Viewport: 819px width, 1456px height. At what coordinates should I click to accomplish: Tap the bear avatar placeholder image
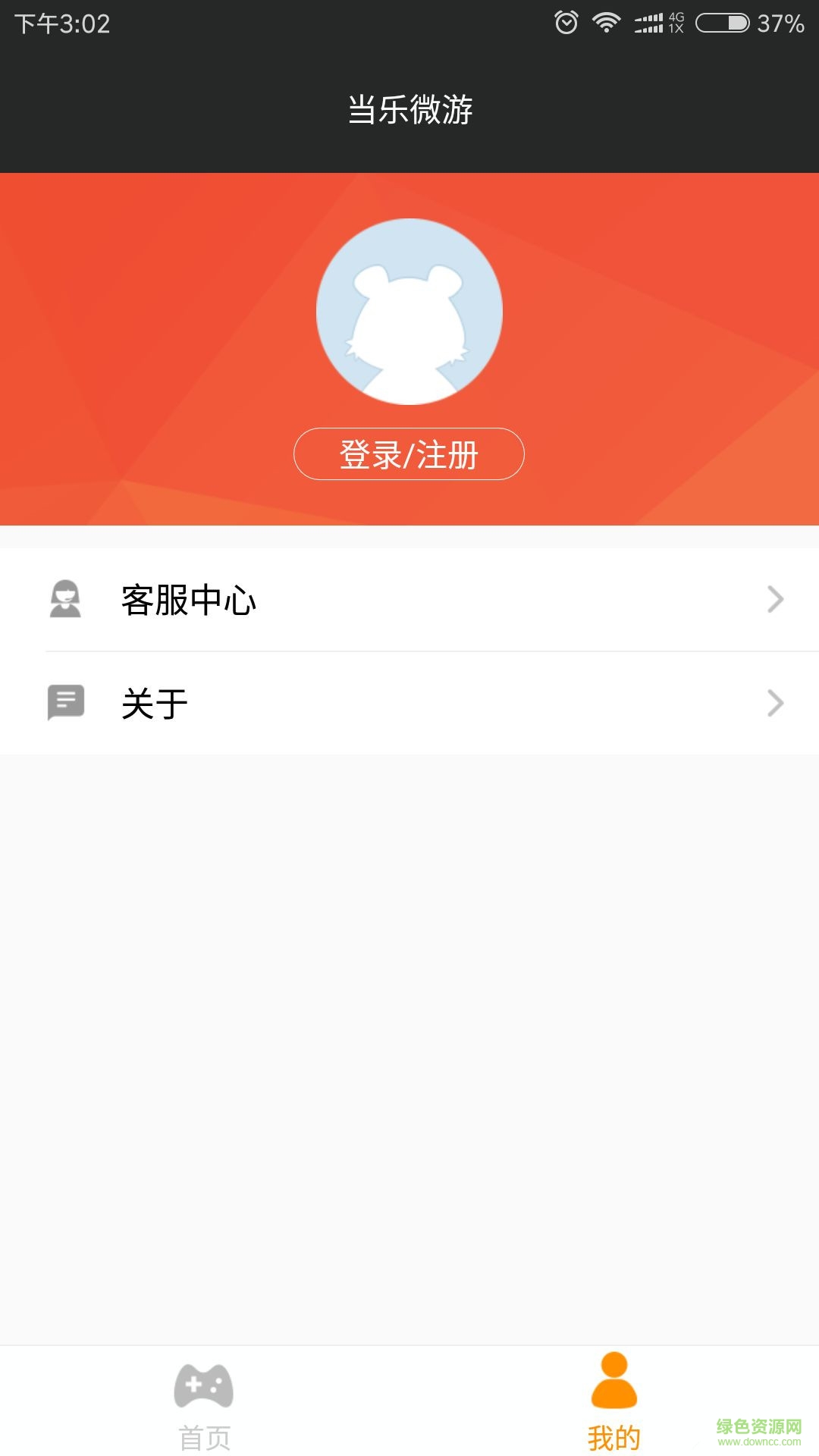(409, 312)
